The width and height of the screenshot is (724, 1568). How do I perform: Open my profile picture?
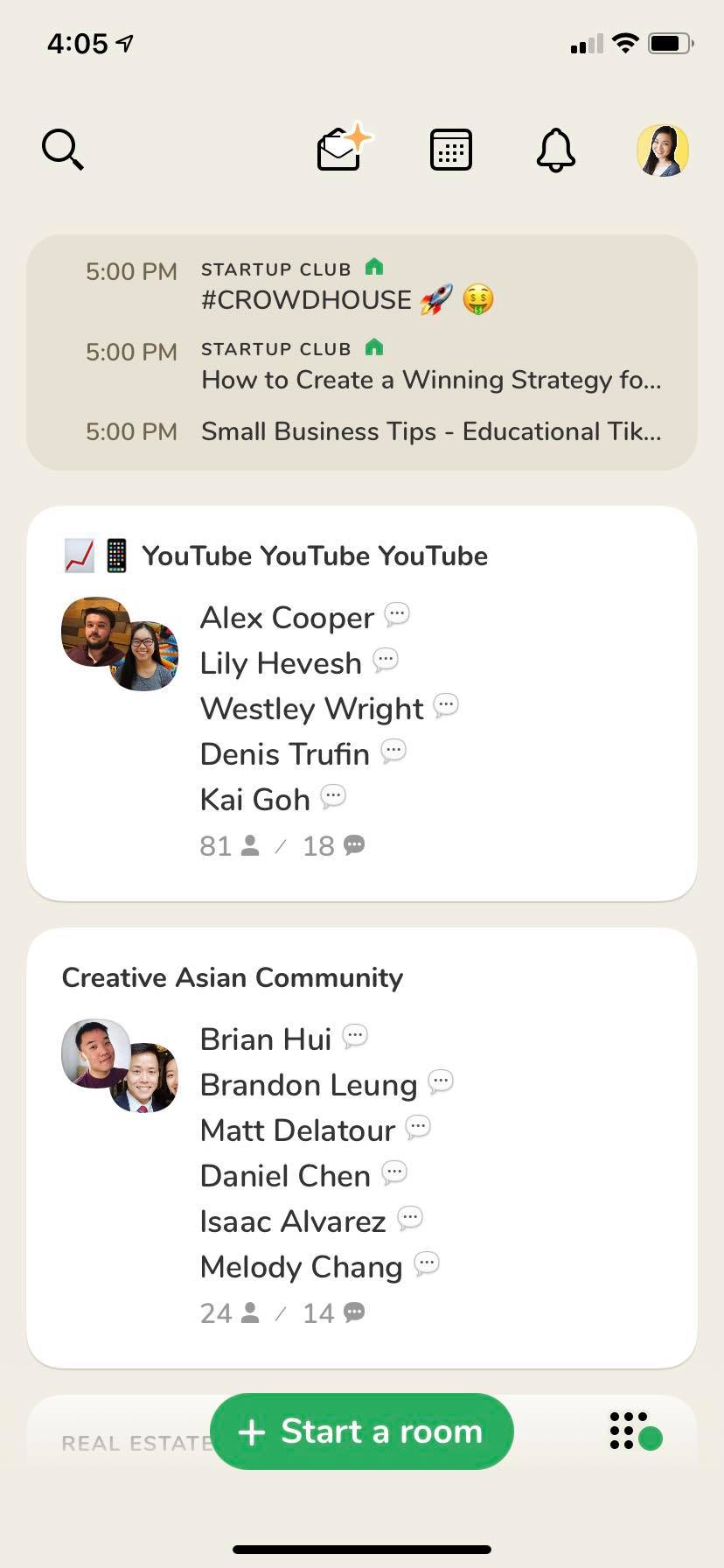(x=663, y=150)
